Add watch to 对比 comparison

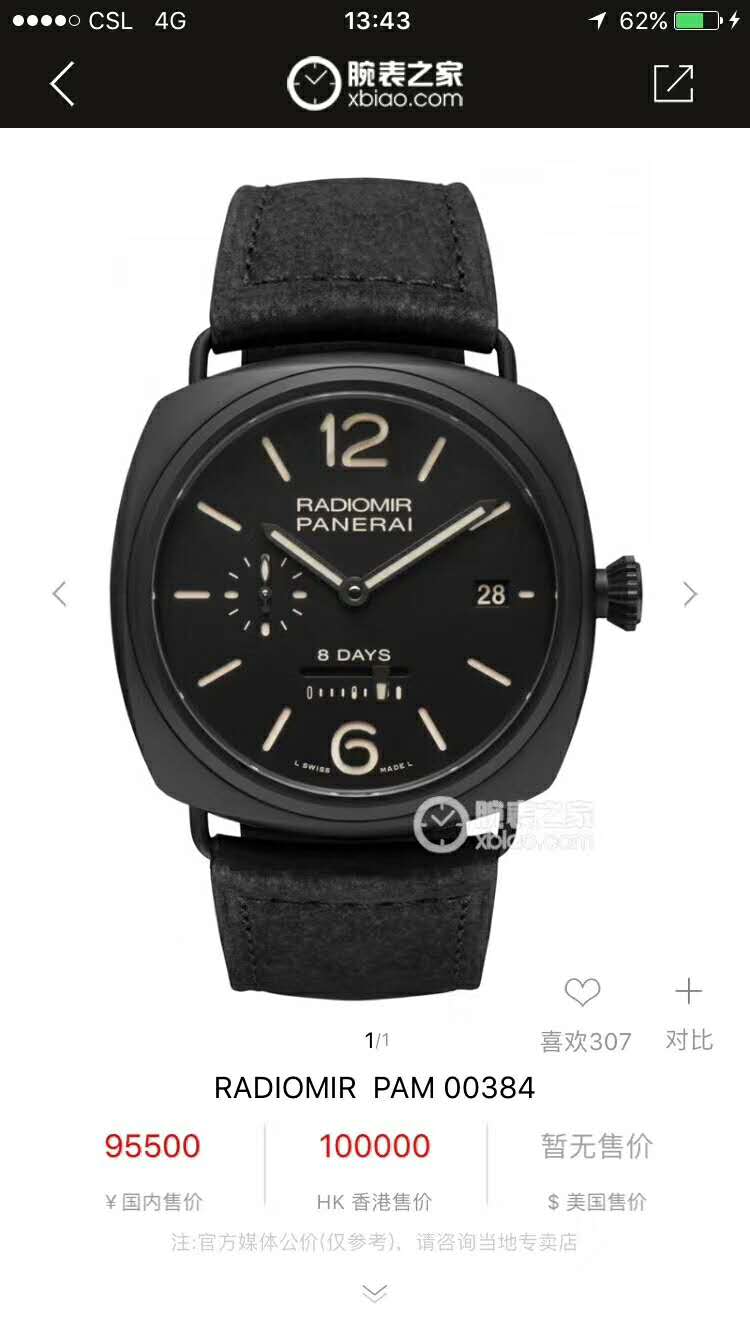pos(689,993)
